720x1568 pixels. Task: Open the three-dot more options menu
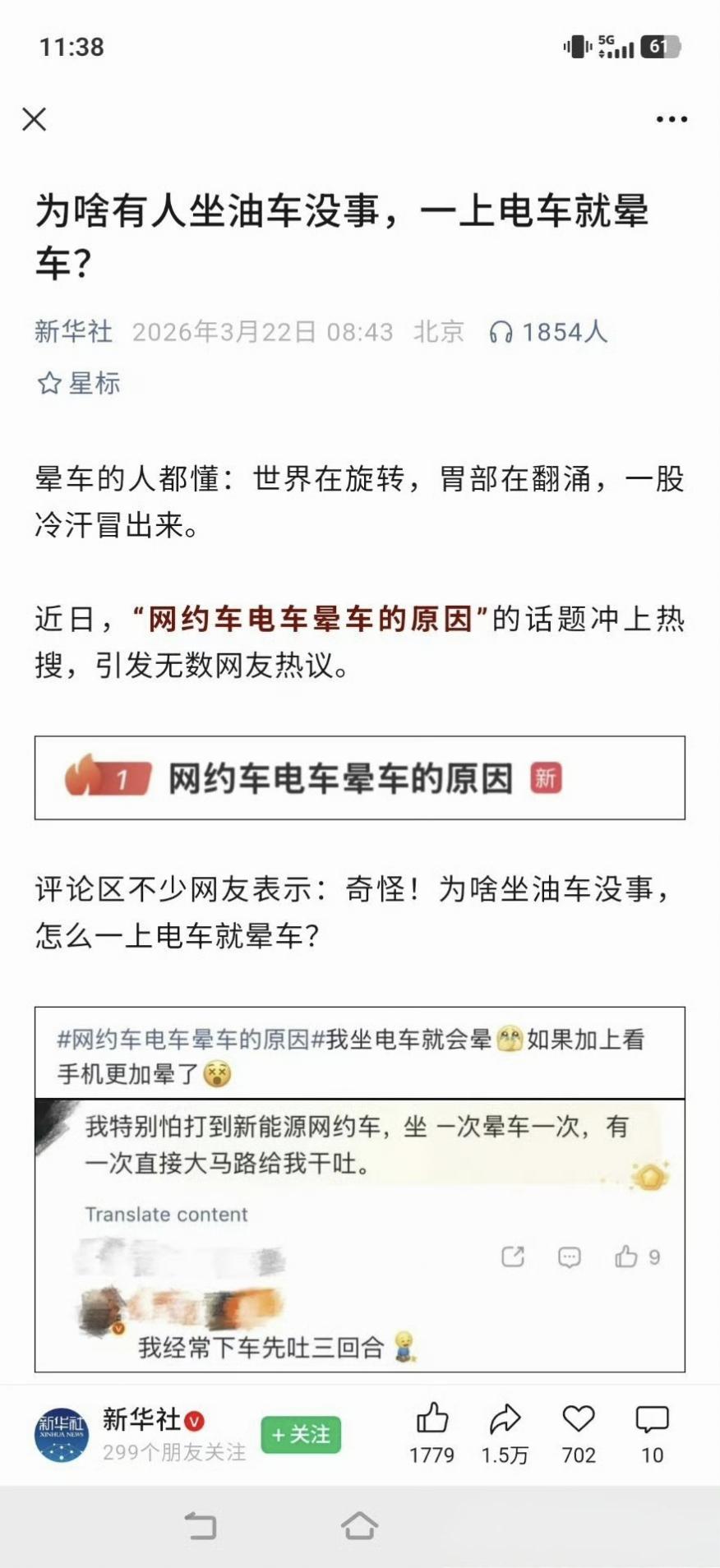[x=671, y=119]
